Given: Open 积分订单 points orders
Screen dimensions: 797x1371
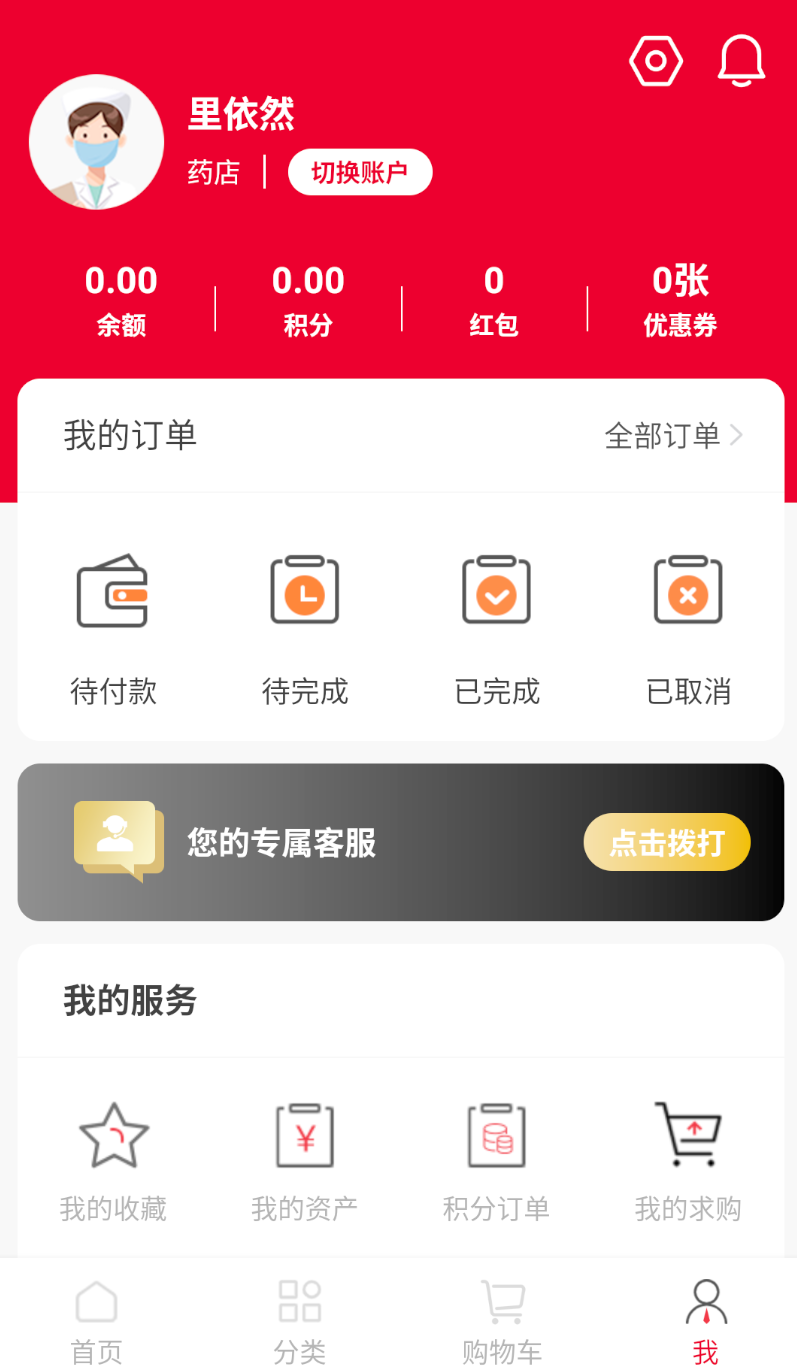Looking at the screenshot, I should [496, 1161].
